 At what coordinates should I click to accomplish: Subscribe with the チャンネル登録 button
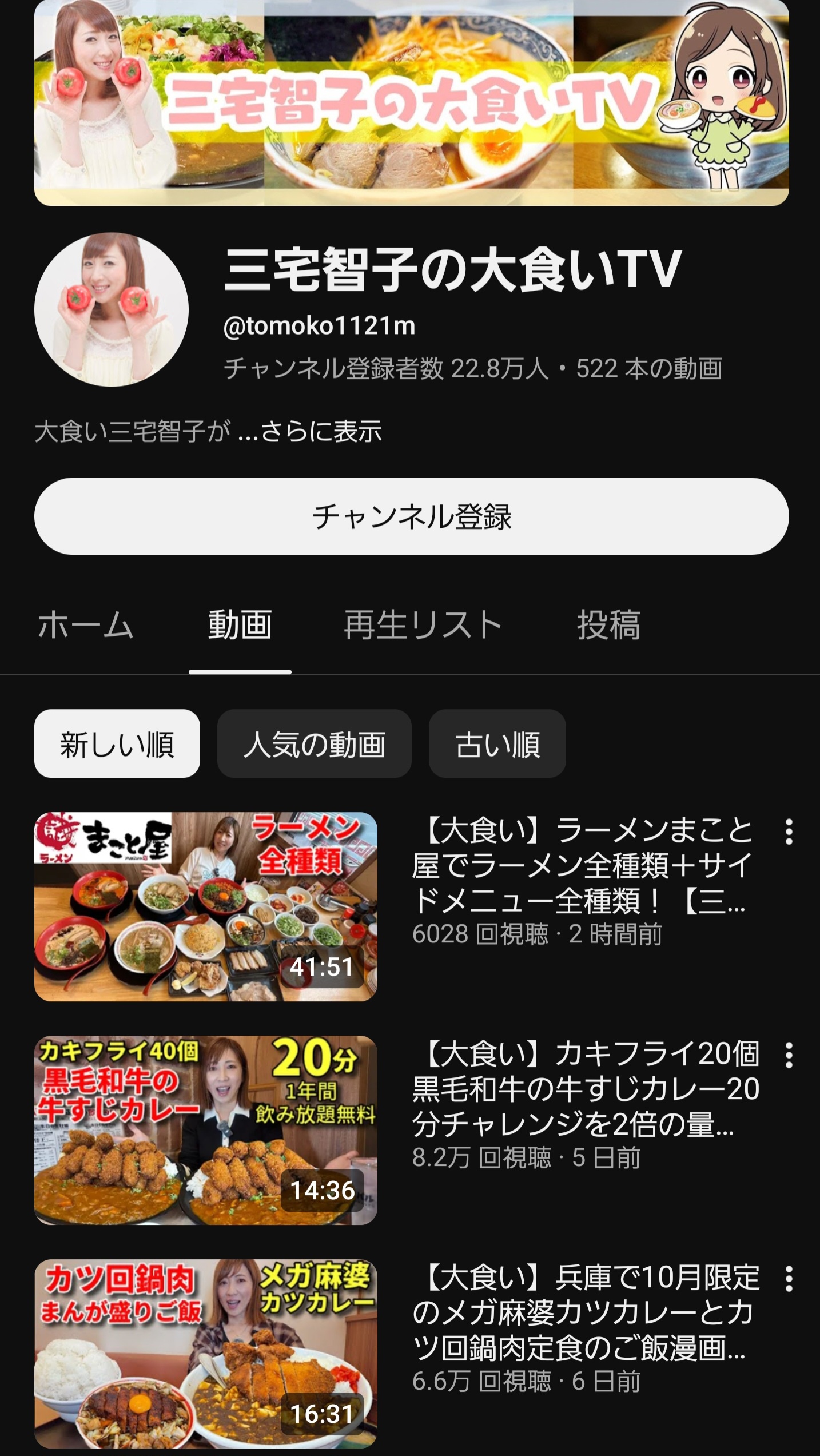coord(411,516)
